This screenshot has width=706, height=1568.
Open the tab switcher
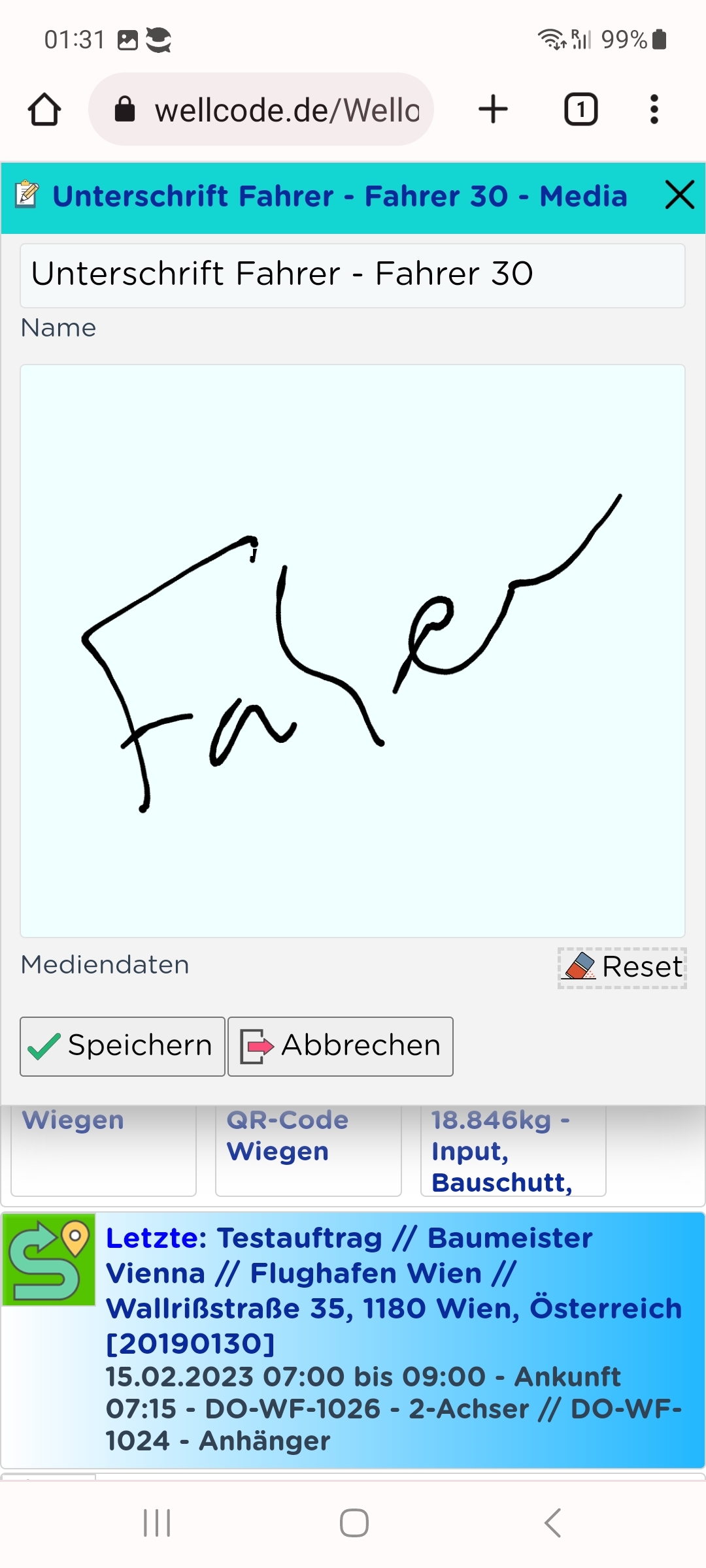tap(580, 109)
